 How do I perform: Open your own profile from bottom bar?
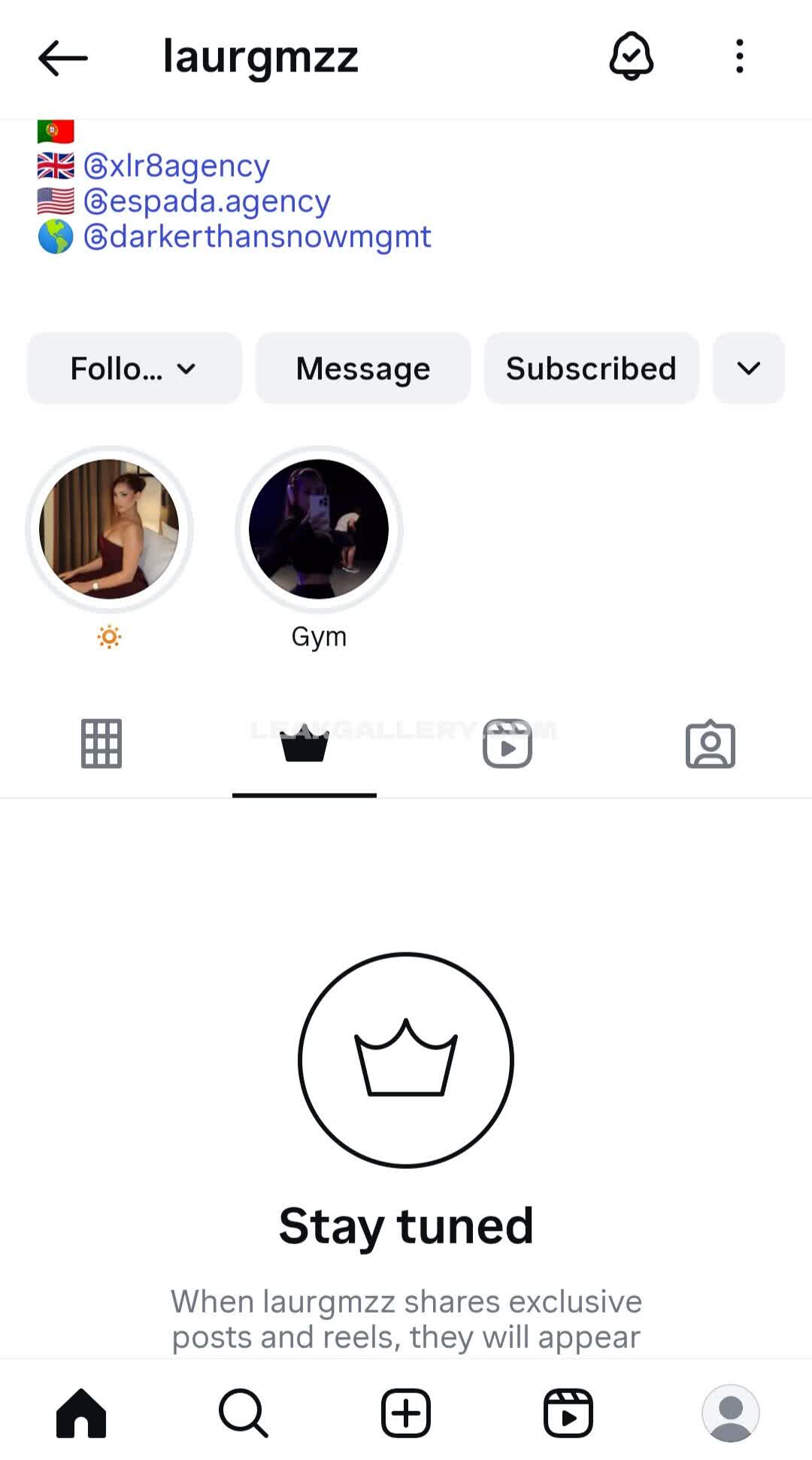(x=731, y=1413)
